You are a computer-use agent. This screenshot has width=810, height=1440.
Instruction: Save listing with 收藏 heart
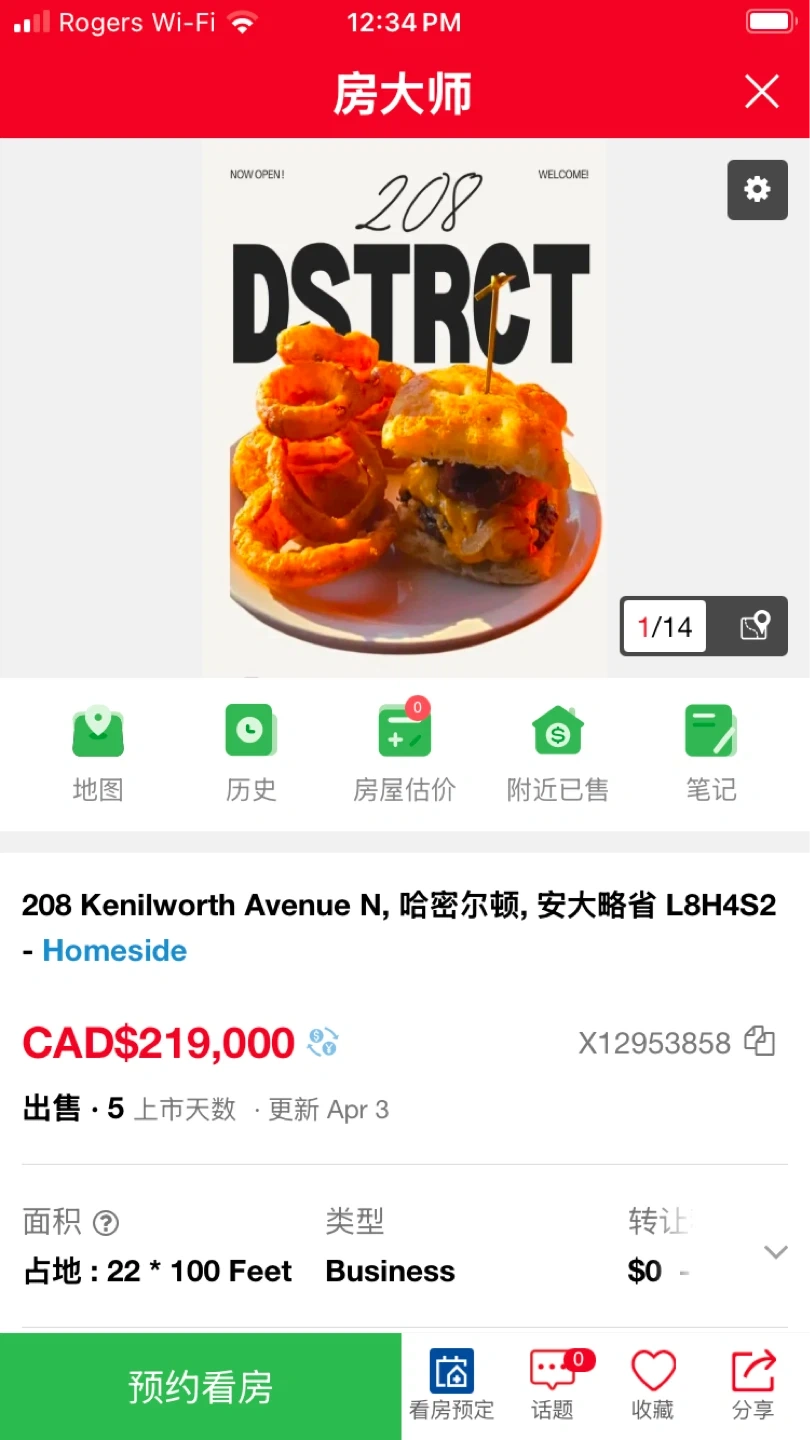click(653, 1386)
